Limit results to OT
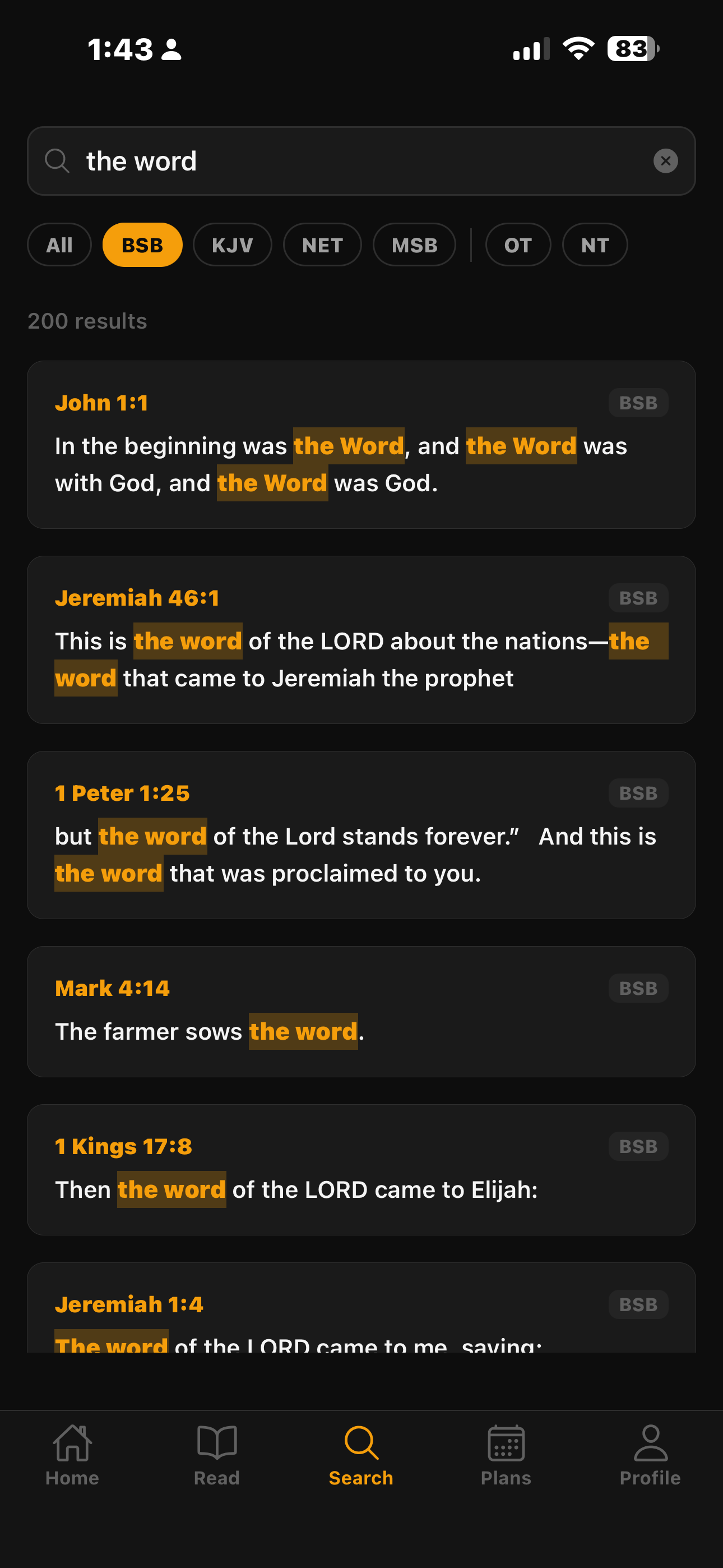This screenshot has width=723, height=1568. 518,245
